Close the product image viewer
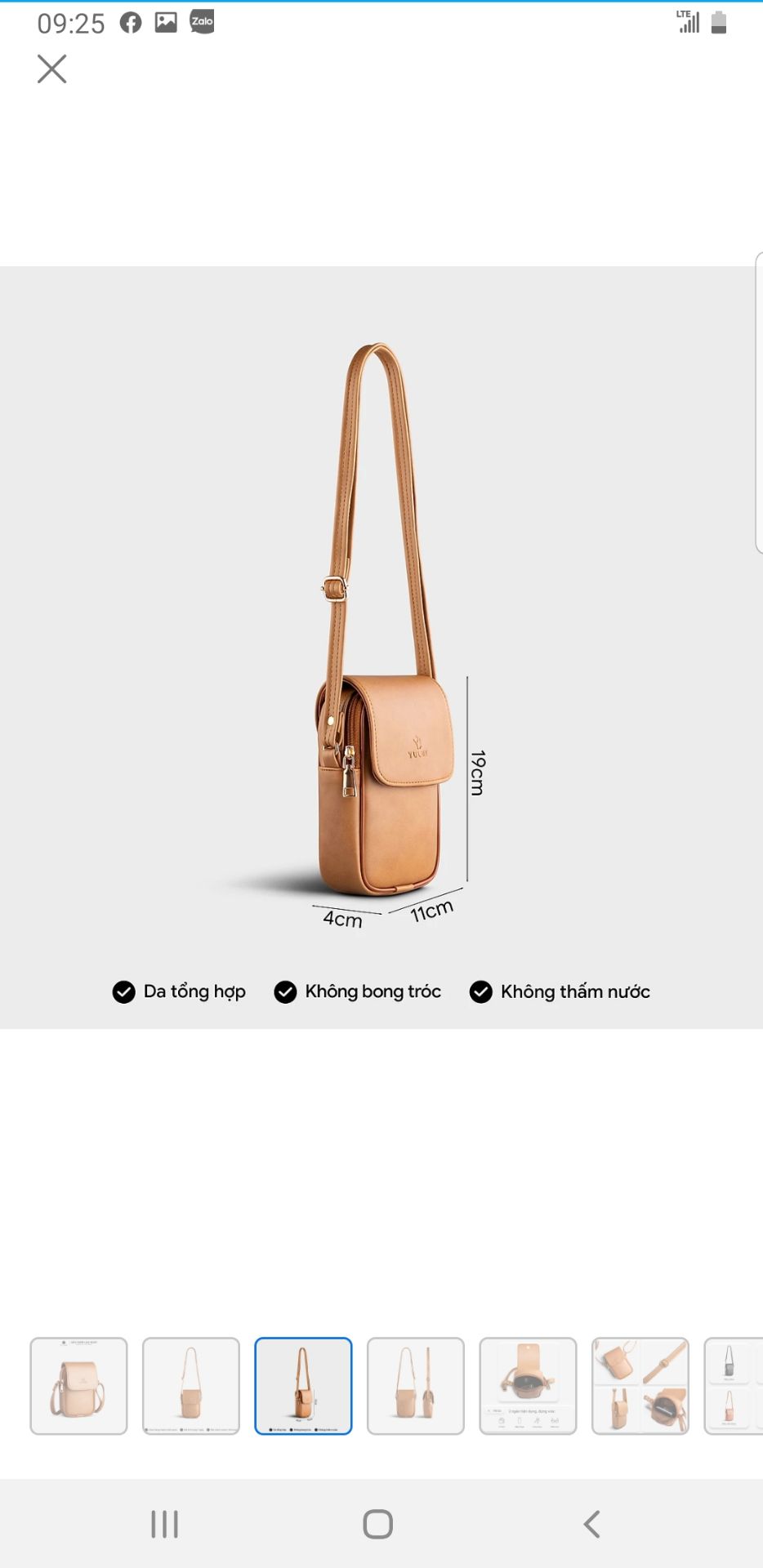 (x=51, y=69)
